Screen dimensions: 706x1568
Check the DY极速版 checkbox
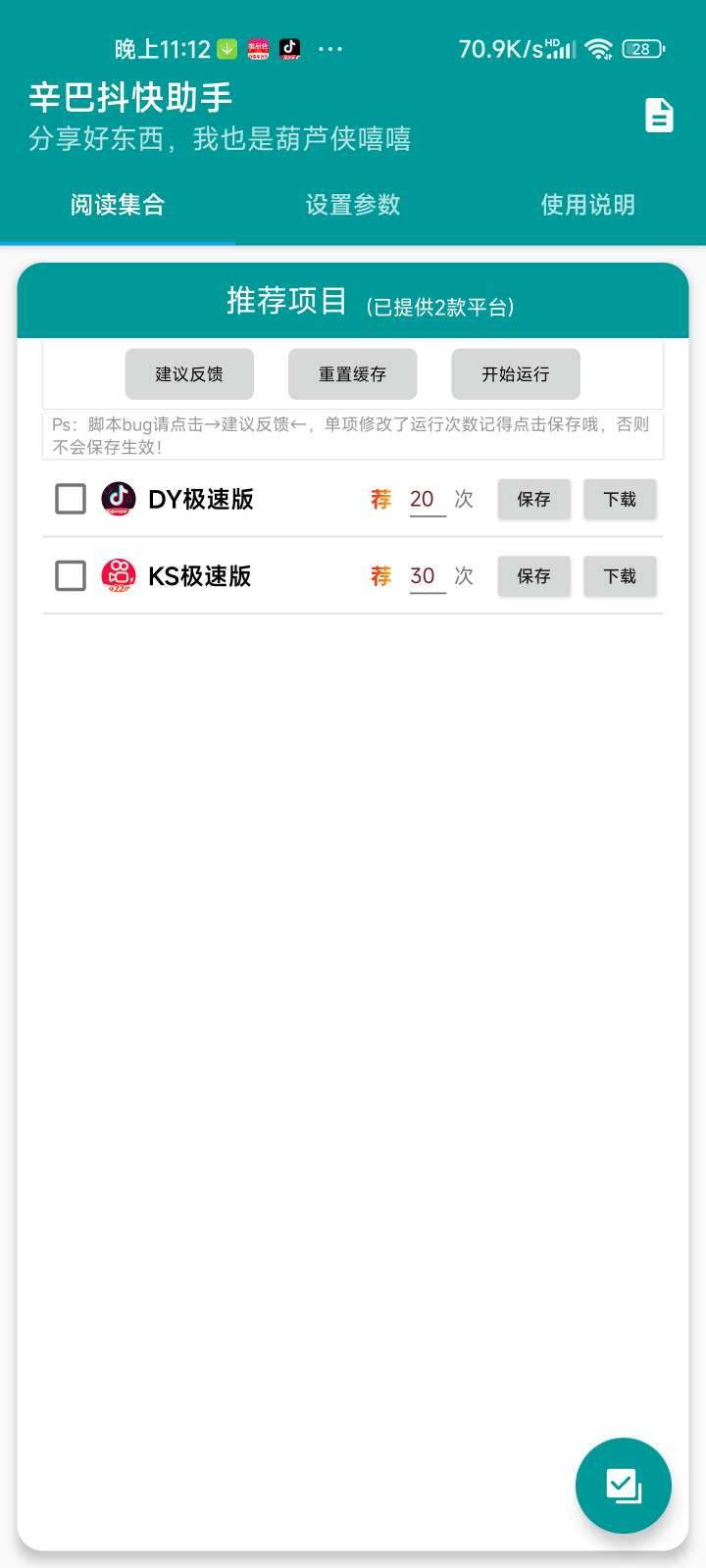point(71,499)
